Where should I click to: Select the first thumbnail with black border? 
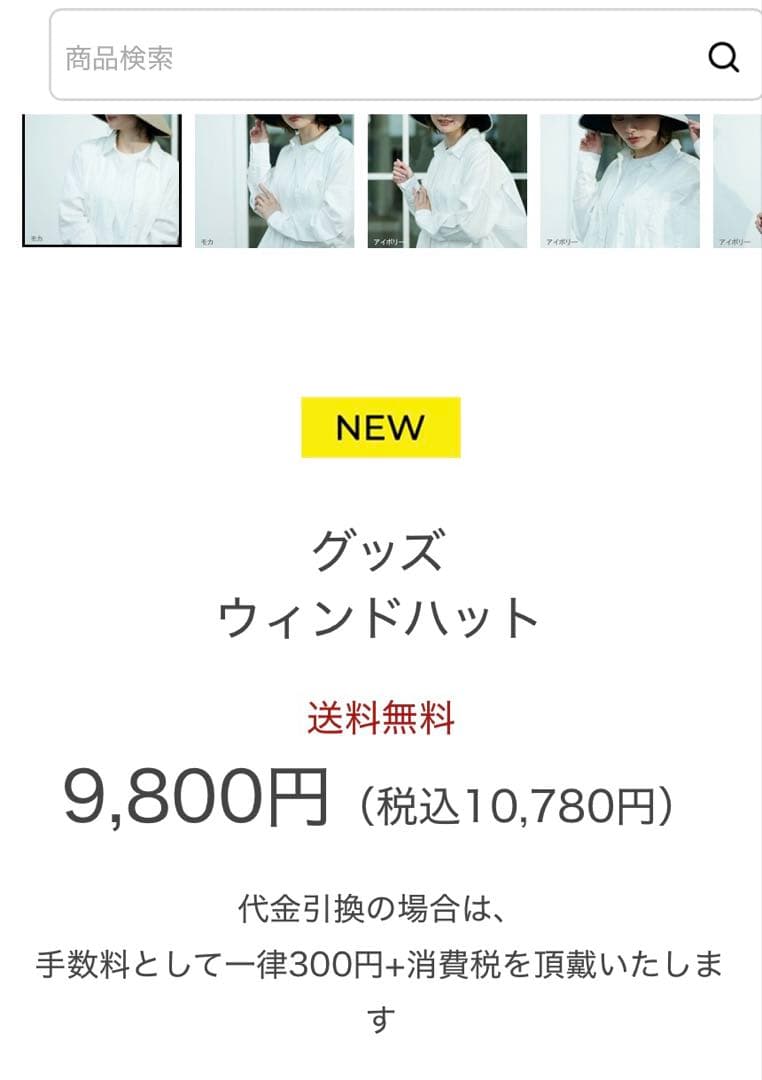click(102, 180)
